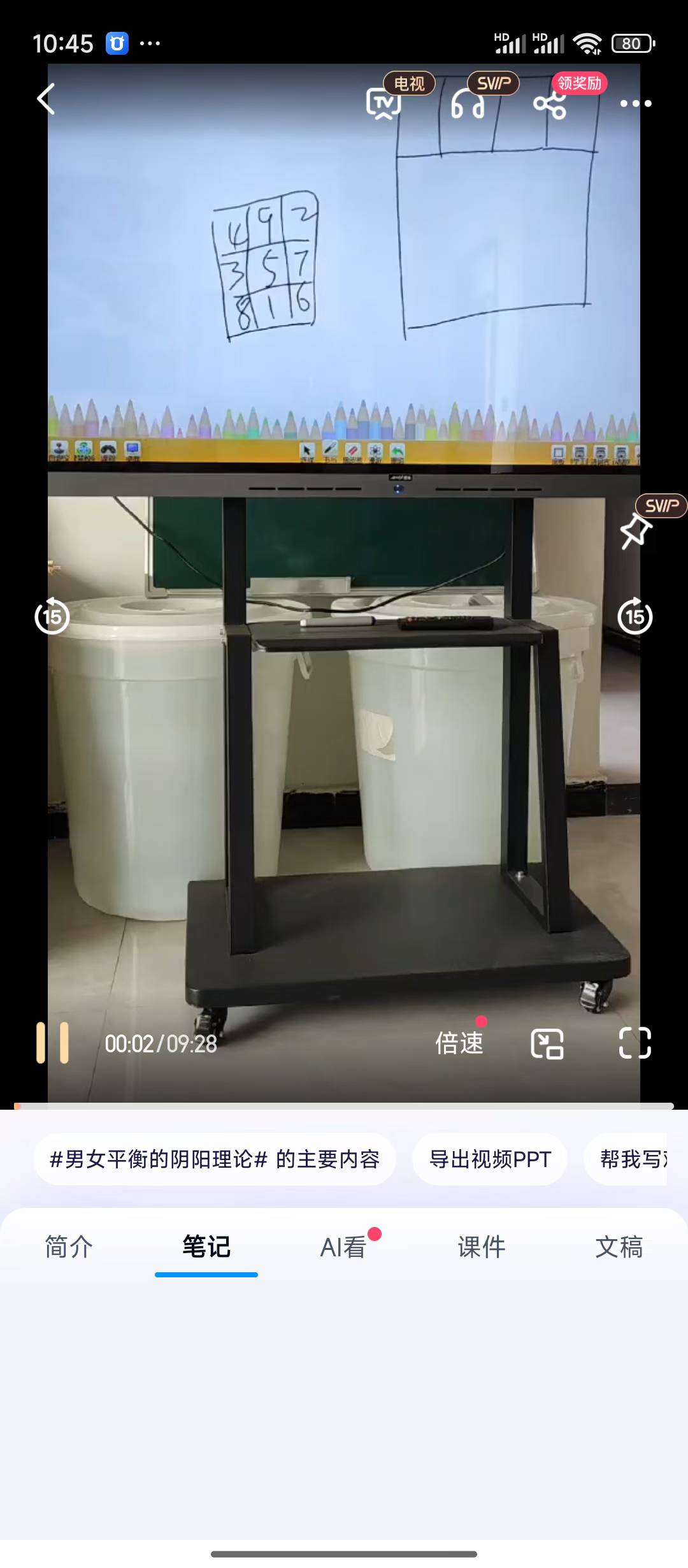
Task: Select the #男女平衡的阴阳理论# 的主要内容 chip
Action: point(215,1159)
